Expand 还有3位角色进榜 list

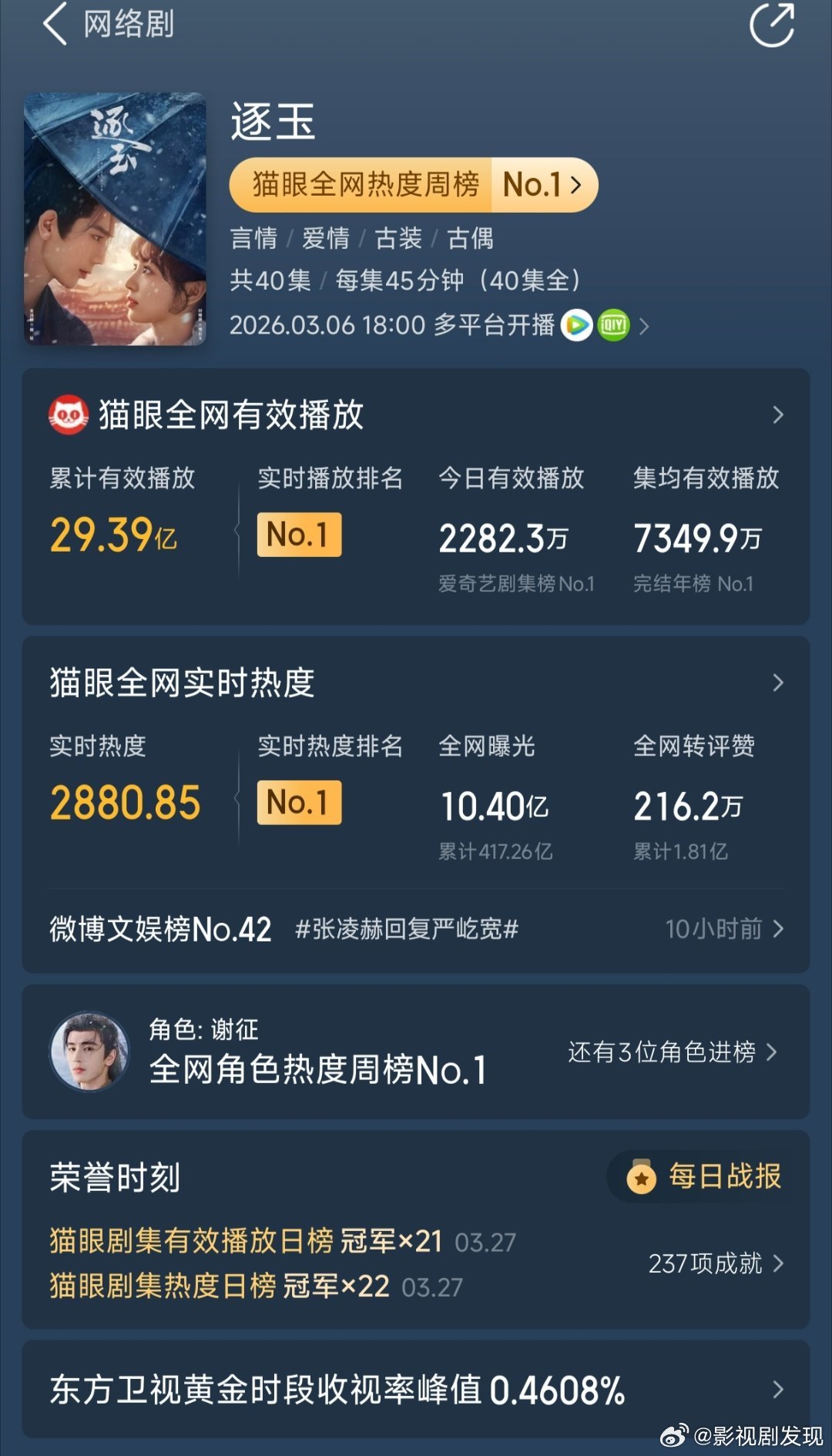tap(664, 1052)
